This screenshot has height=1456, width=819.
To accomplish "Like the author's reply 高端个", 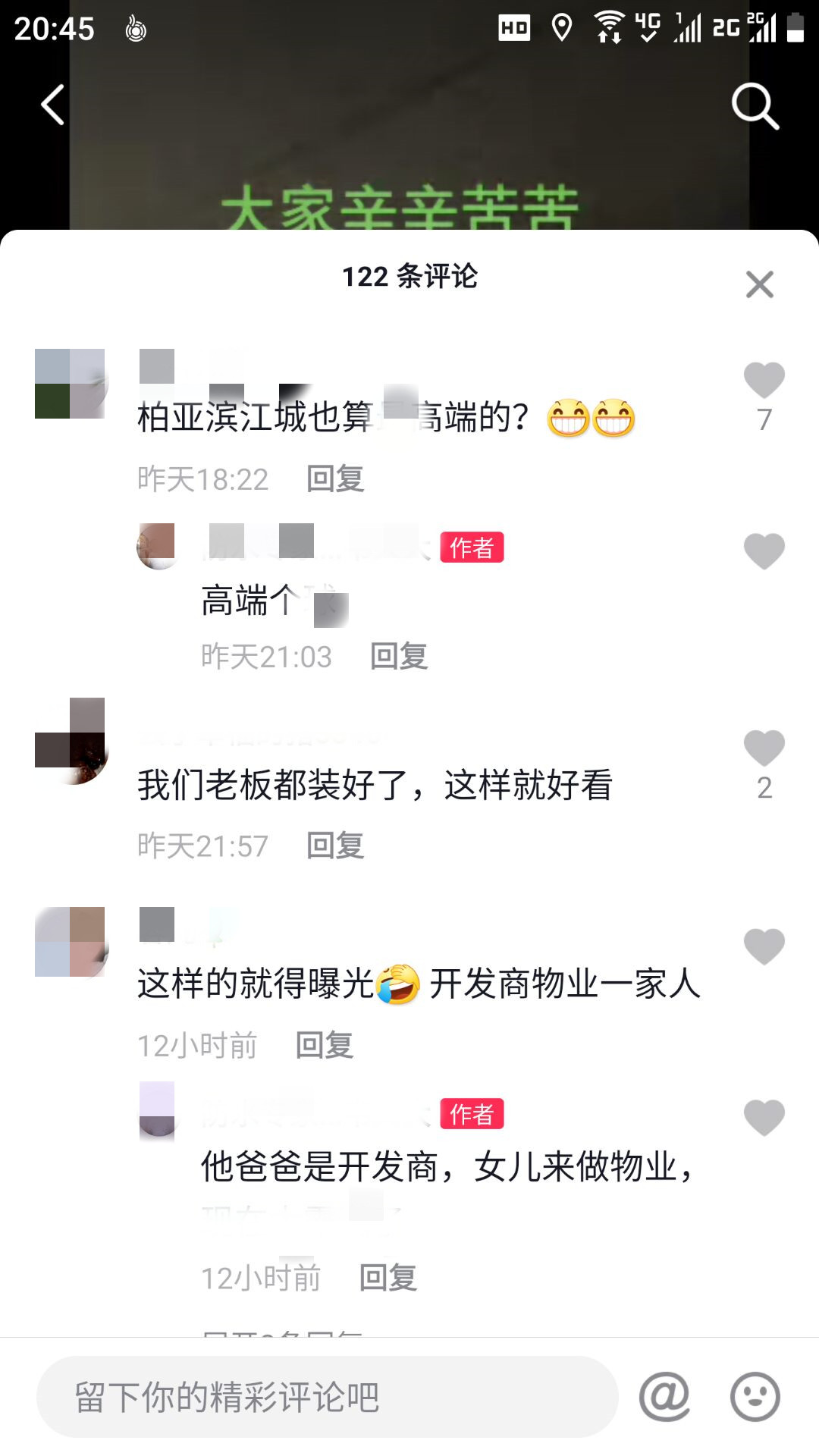I will (764, 551).
